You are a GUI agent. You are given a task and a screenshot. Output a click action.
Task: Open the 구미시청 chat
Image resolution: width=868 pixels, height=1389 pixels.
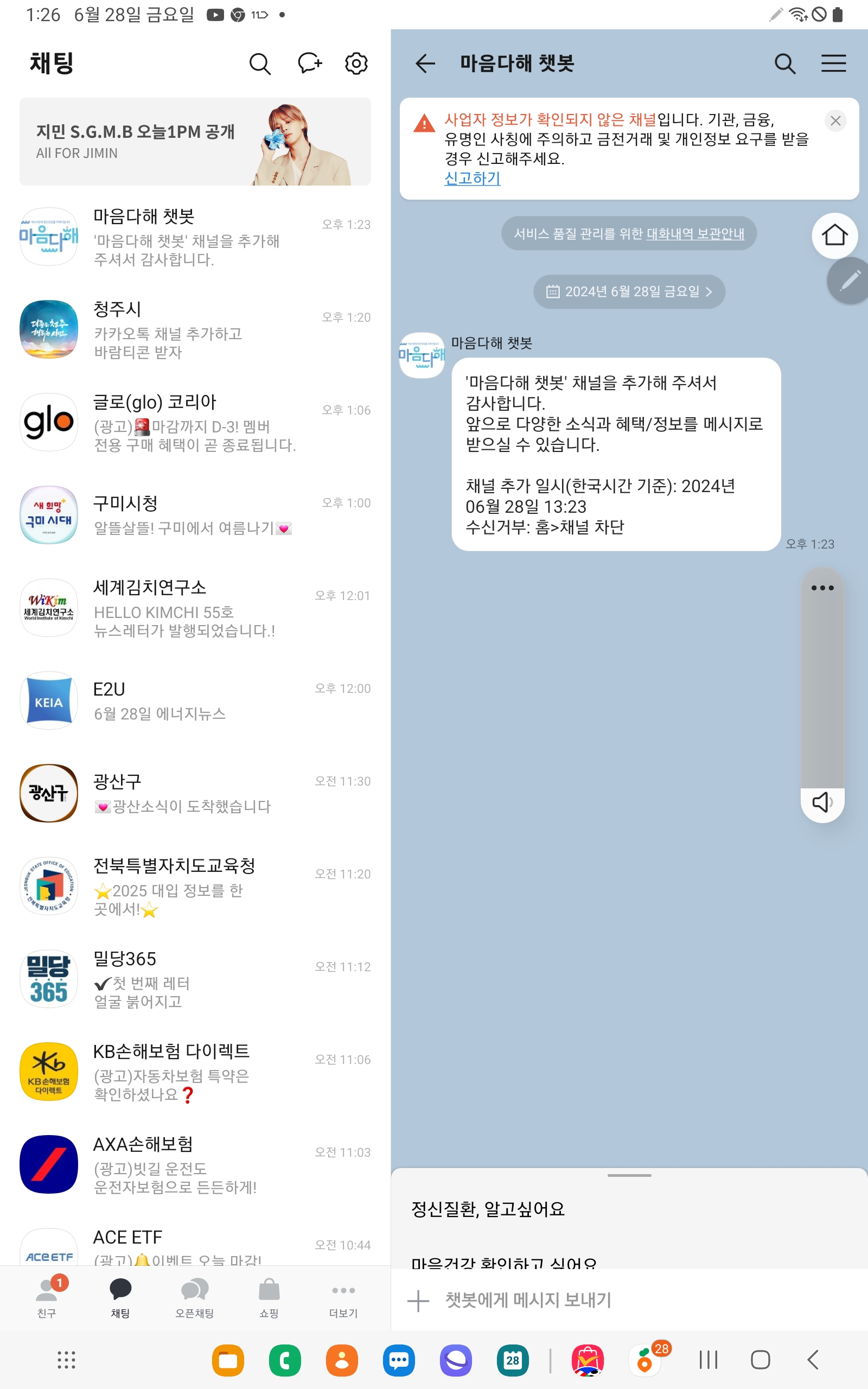coord(195,515)
